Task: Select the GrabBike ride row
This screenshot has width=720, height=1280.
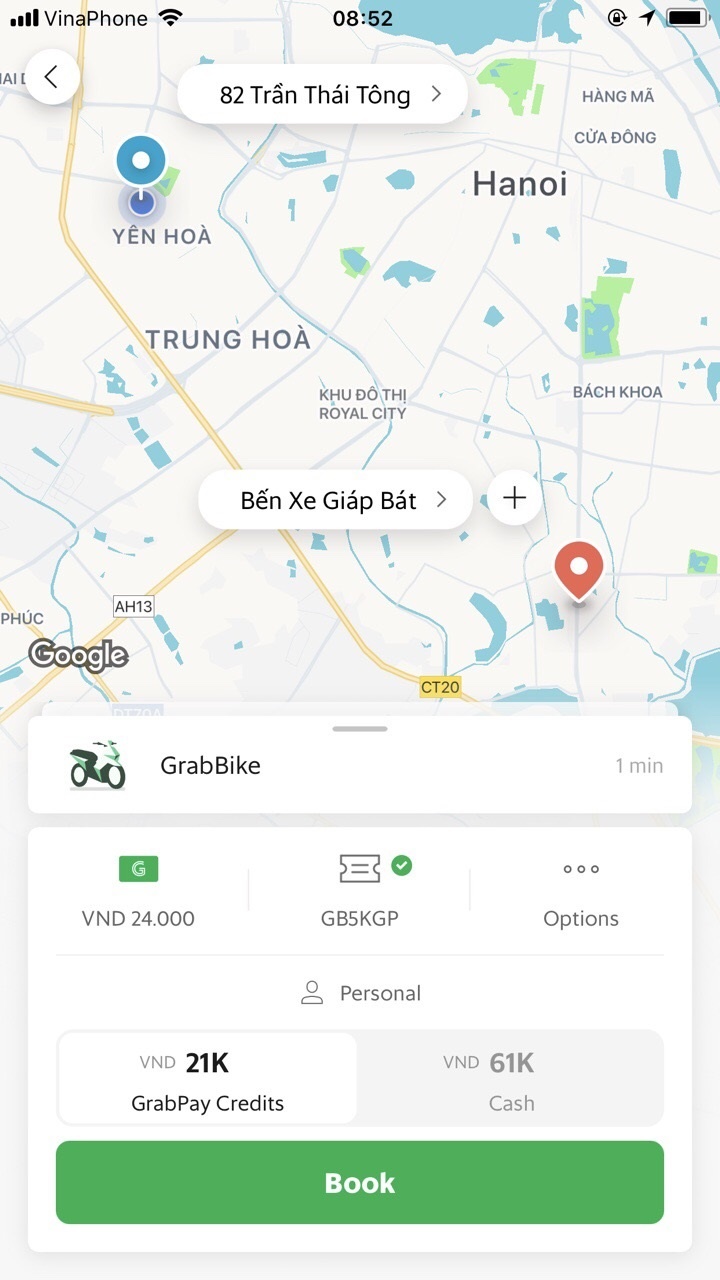Action: [360, 764]
